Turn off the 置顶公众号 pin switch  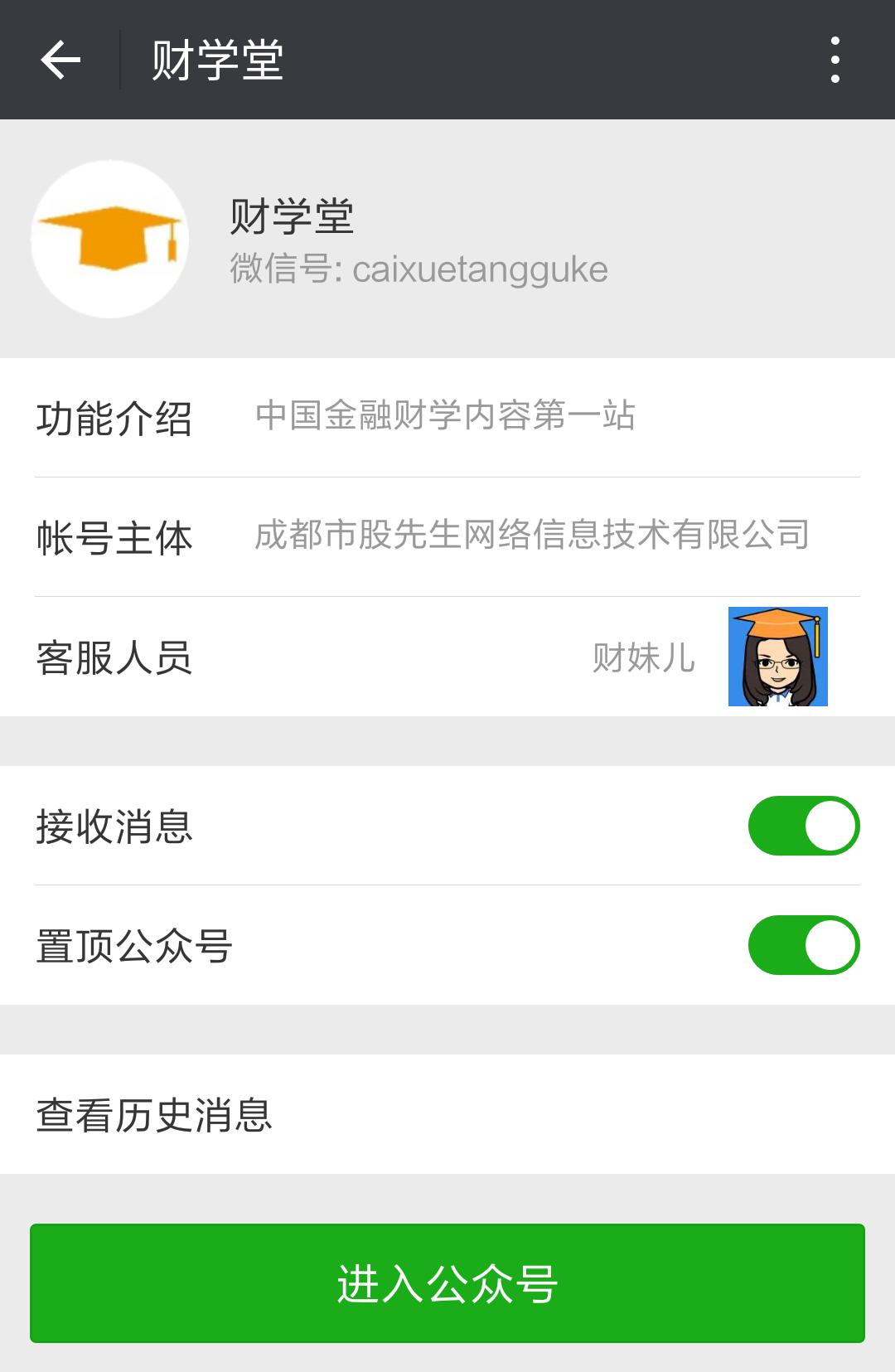[802, 943]
